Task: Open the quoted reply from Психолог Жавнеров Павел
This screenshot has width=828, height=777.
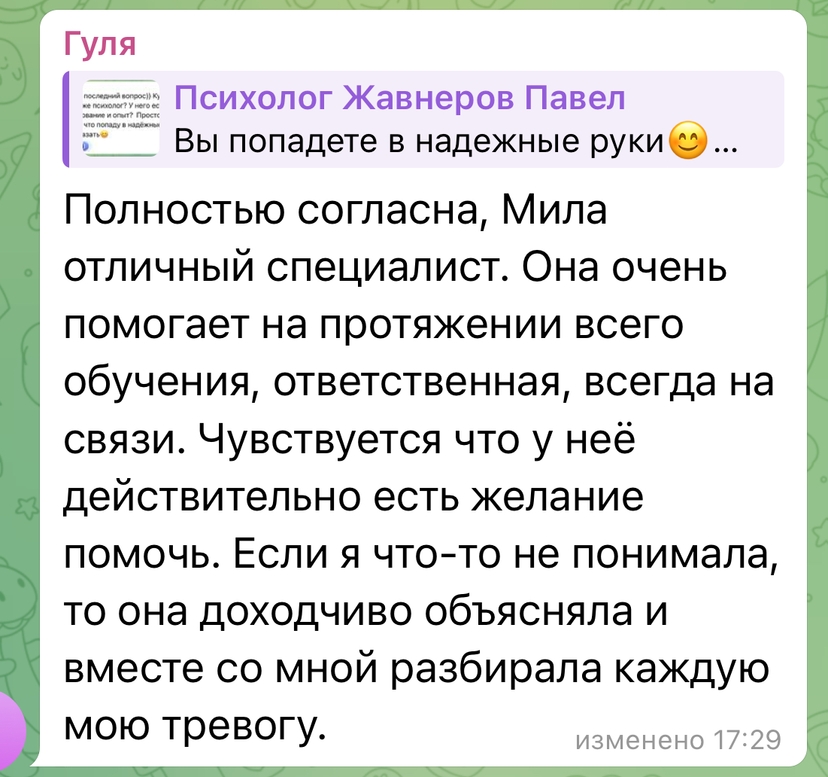Action: click(x=420, y=121)
